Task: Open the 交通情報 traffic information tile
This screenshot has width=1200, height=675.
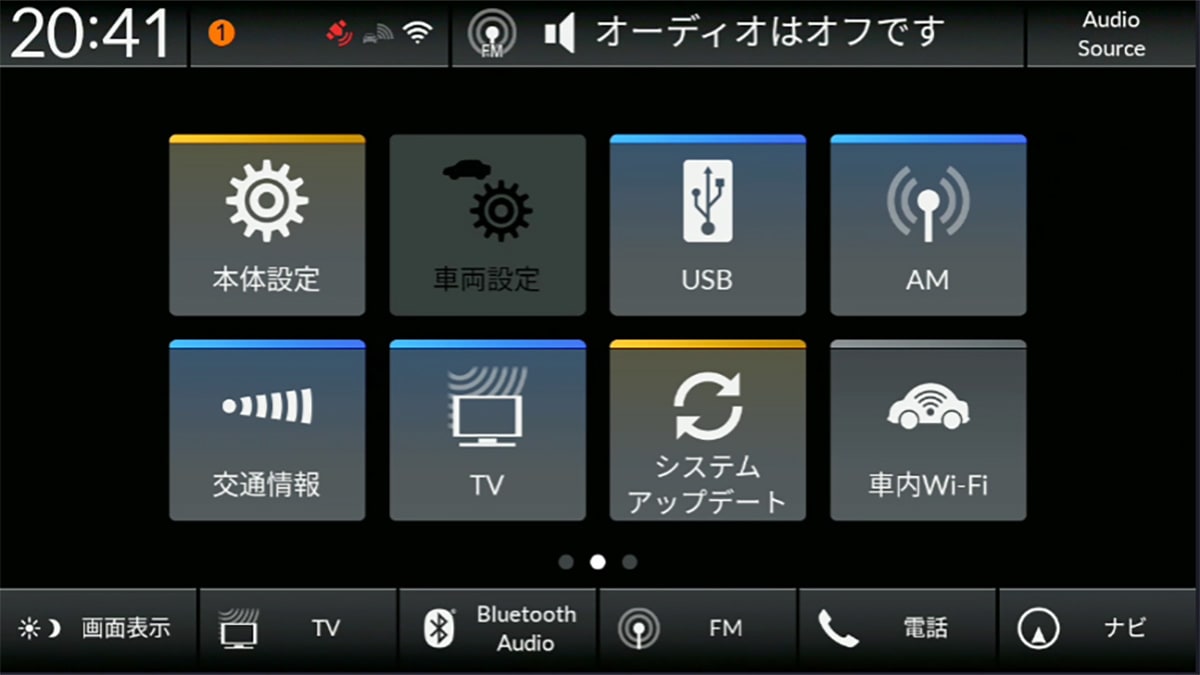Action: 267,431
